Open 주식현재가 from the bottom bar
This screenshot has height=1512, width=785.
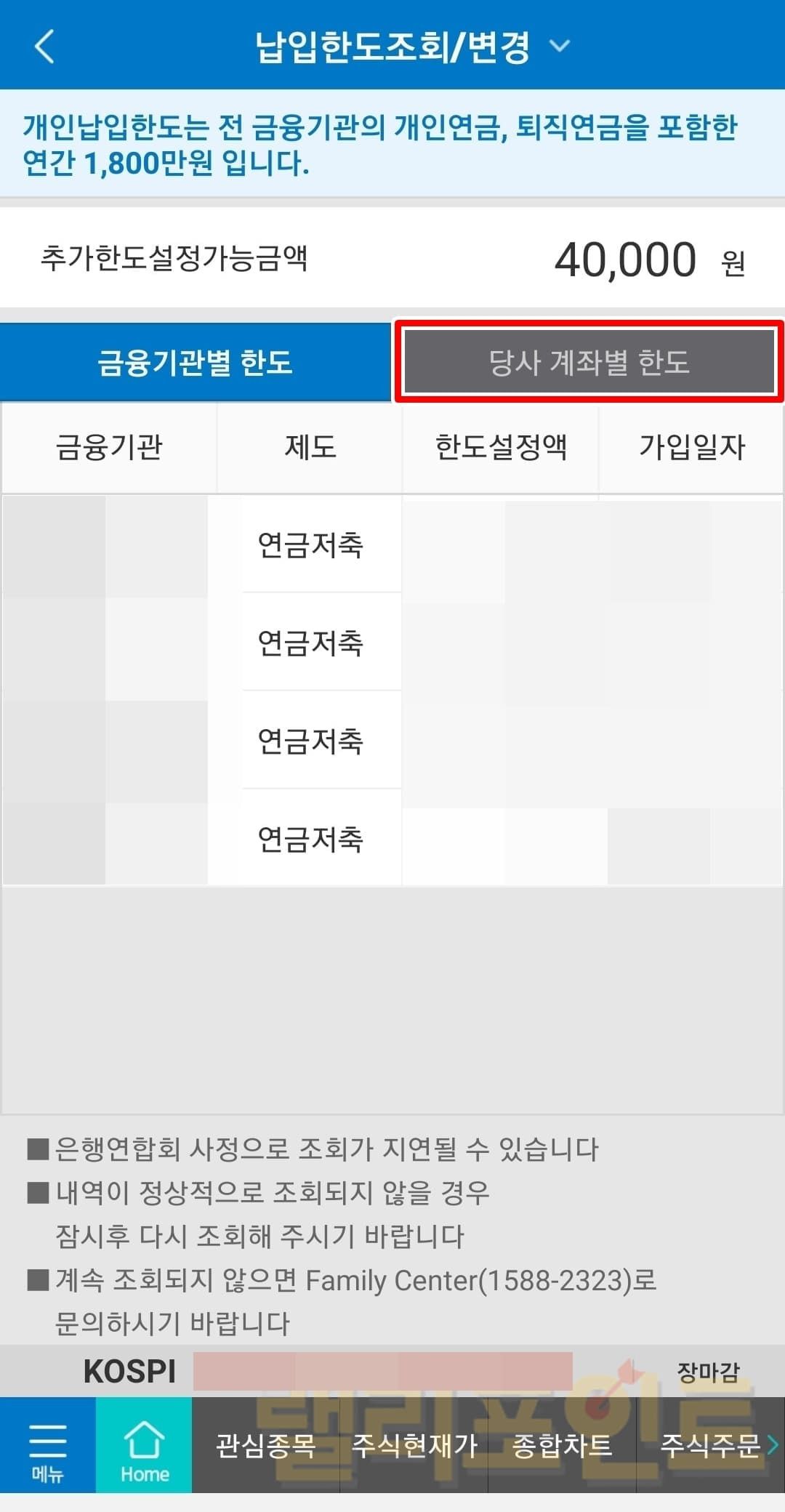tap(414, 1446)
